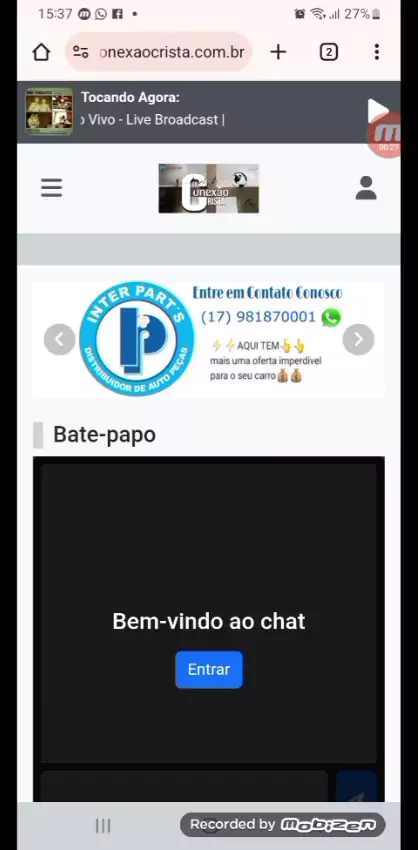The height and width of the screenshot is (850, 418).
Task: Go to the browser home page
Action: click(41, 52)
